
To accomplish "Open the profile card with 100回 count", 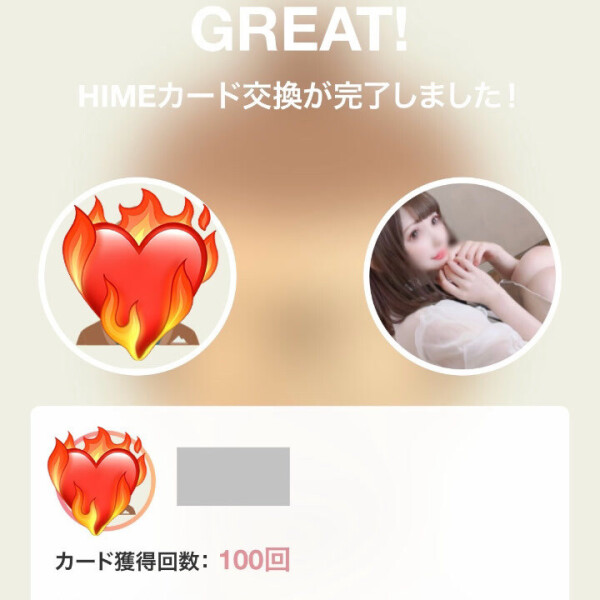I will 300,500.
